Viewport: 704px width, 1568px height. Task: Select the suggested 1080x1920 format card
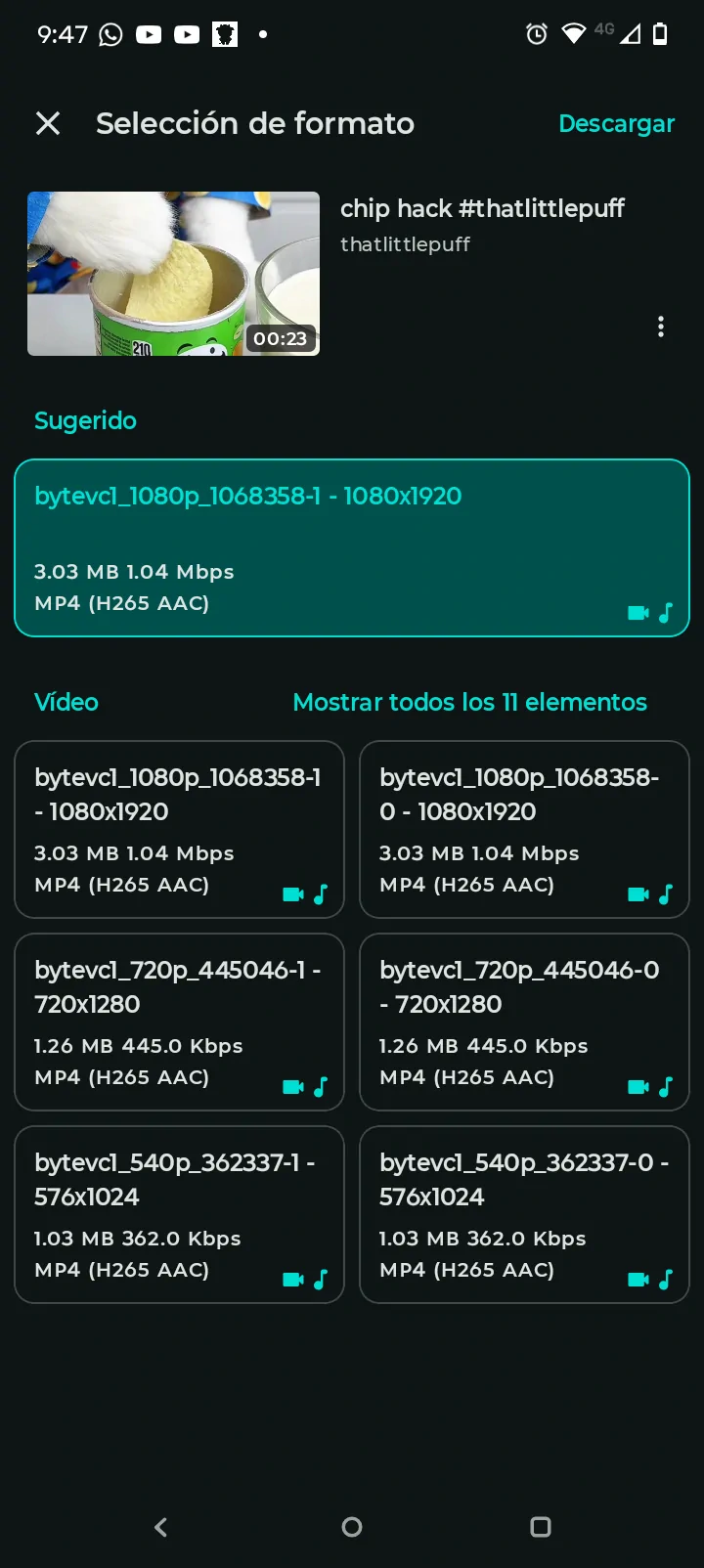tap(352, 547)
